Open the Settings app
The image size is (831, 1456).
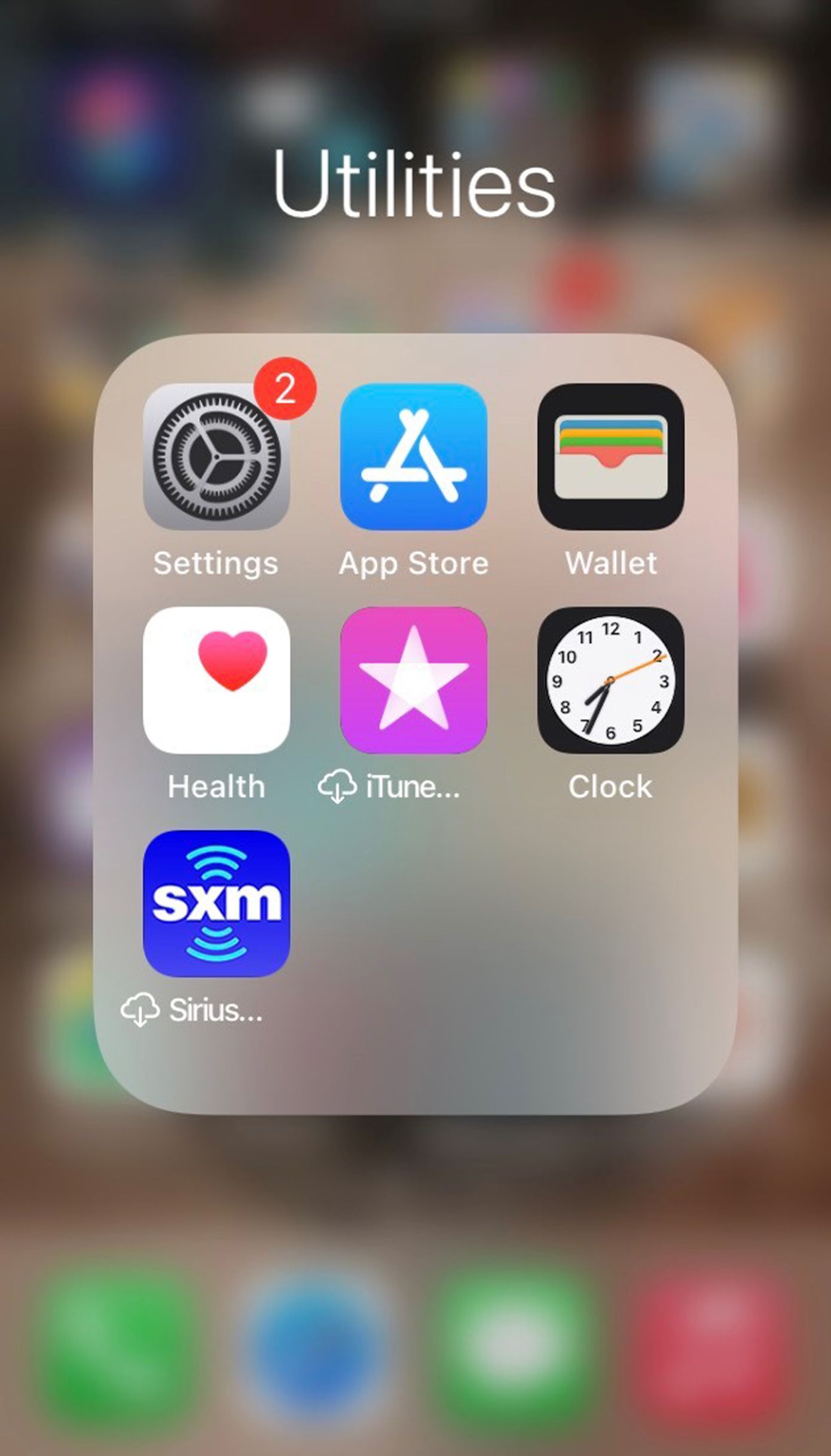217,457
